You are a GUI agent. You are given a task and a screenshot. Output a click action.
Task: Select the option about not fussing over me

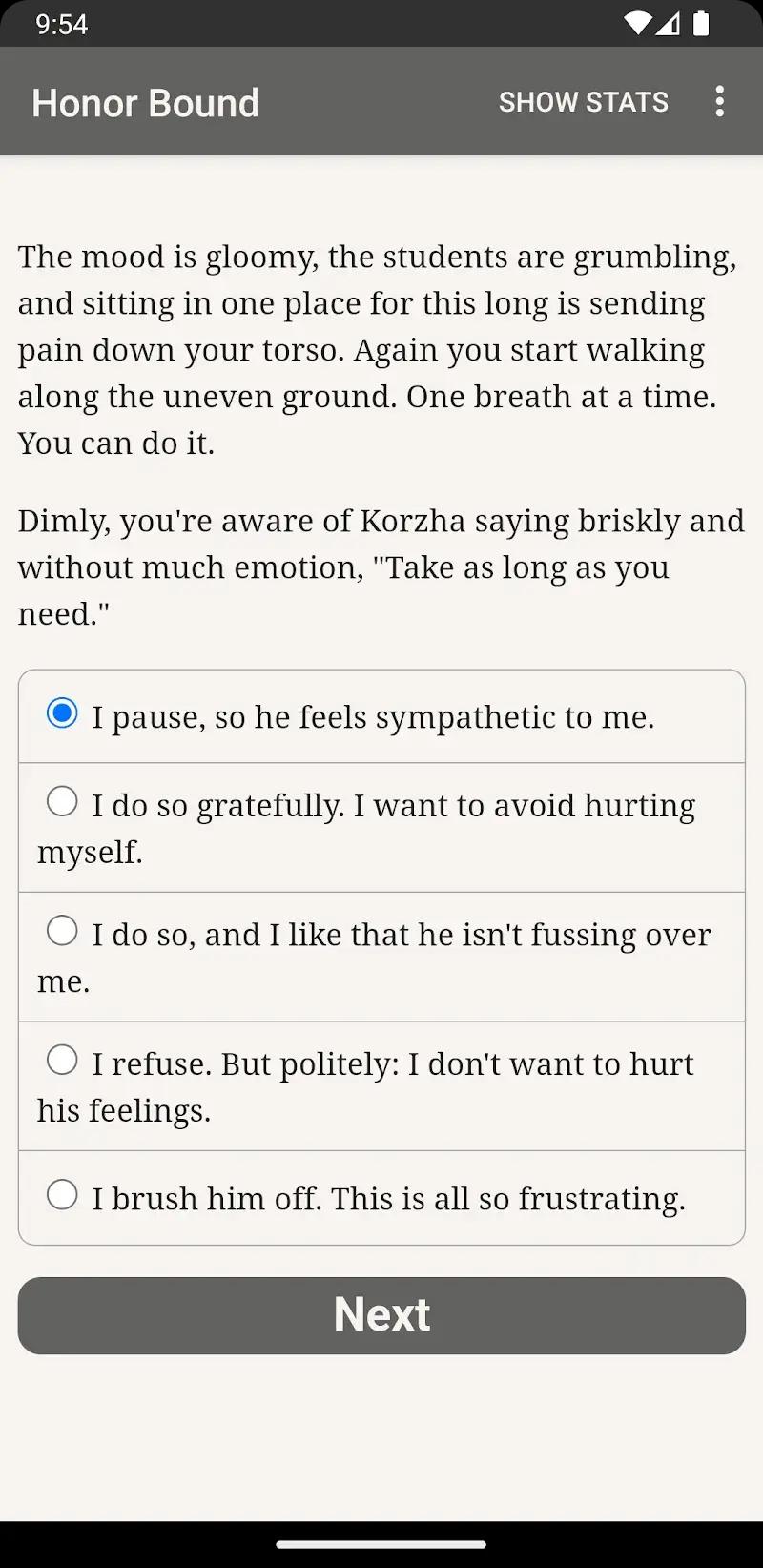(381, 957)
